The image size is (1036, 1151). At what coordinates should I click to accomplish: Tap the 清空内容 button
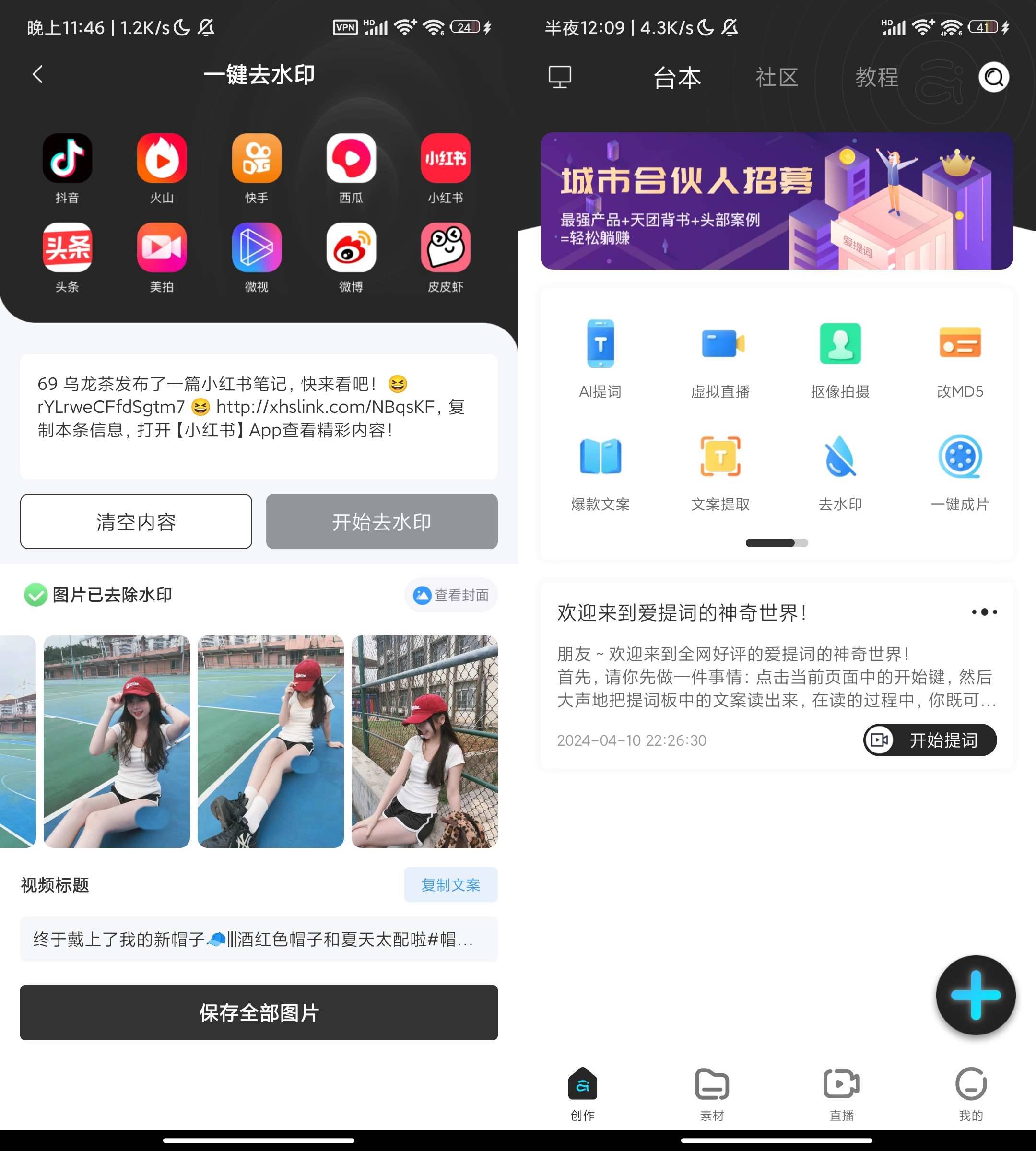click(x=136, y=521)
